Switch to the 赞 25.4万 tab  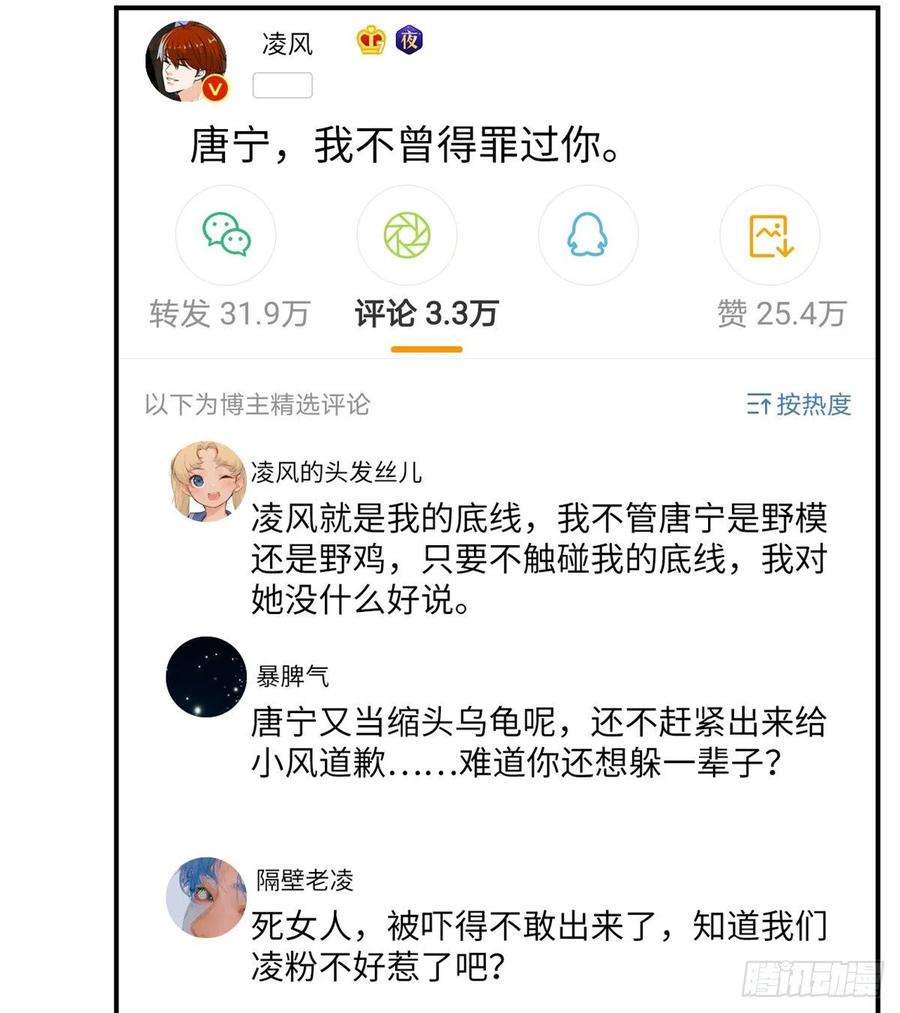pyautogui.click(x=778, y=314)
